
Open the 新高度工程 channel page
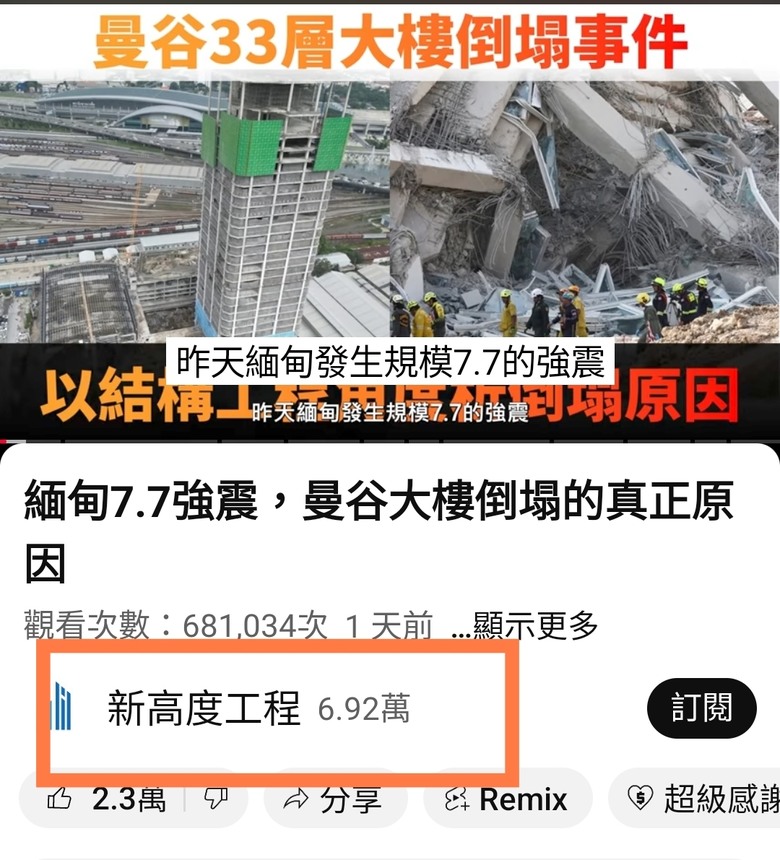tap(204, 709)
